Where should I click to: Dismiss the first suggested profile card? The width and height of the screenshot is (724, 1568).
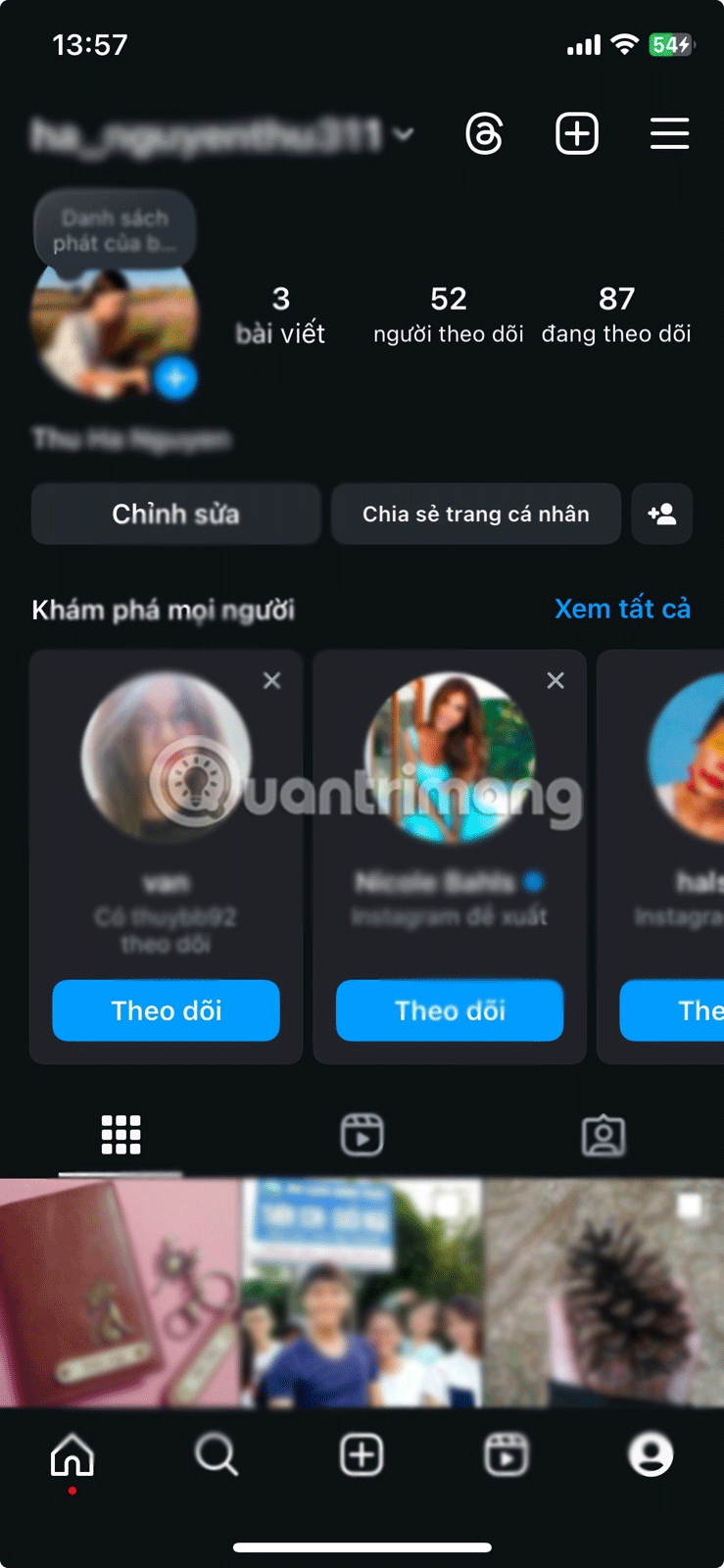[x=272, y=680]
